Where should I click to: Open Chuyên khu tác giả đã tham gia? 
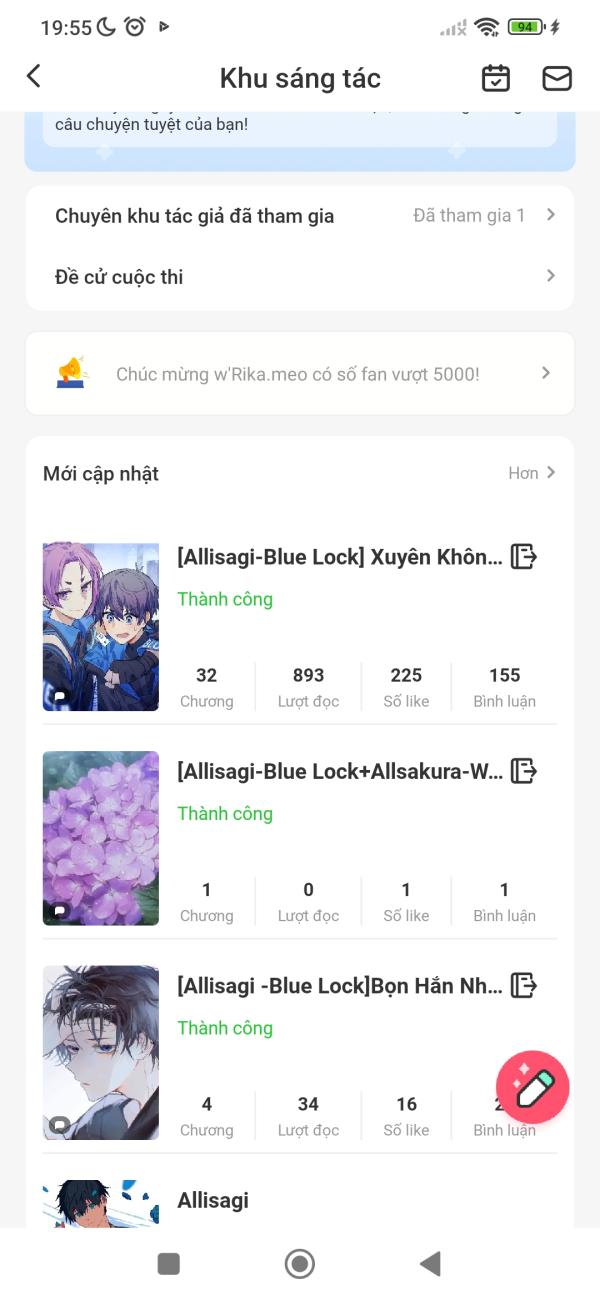300,216
